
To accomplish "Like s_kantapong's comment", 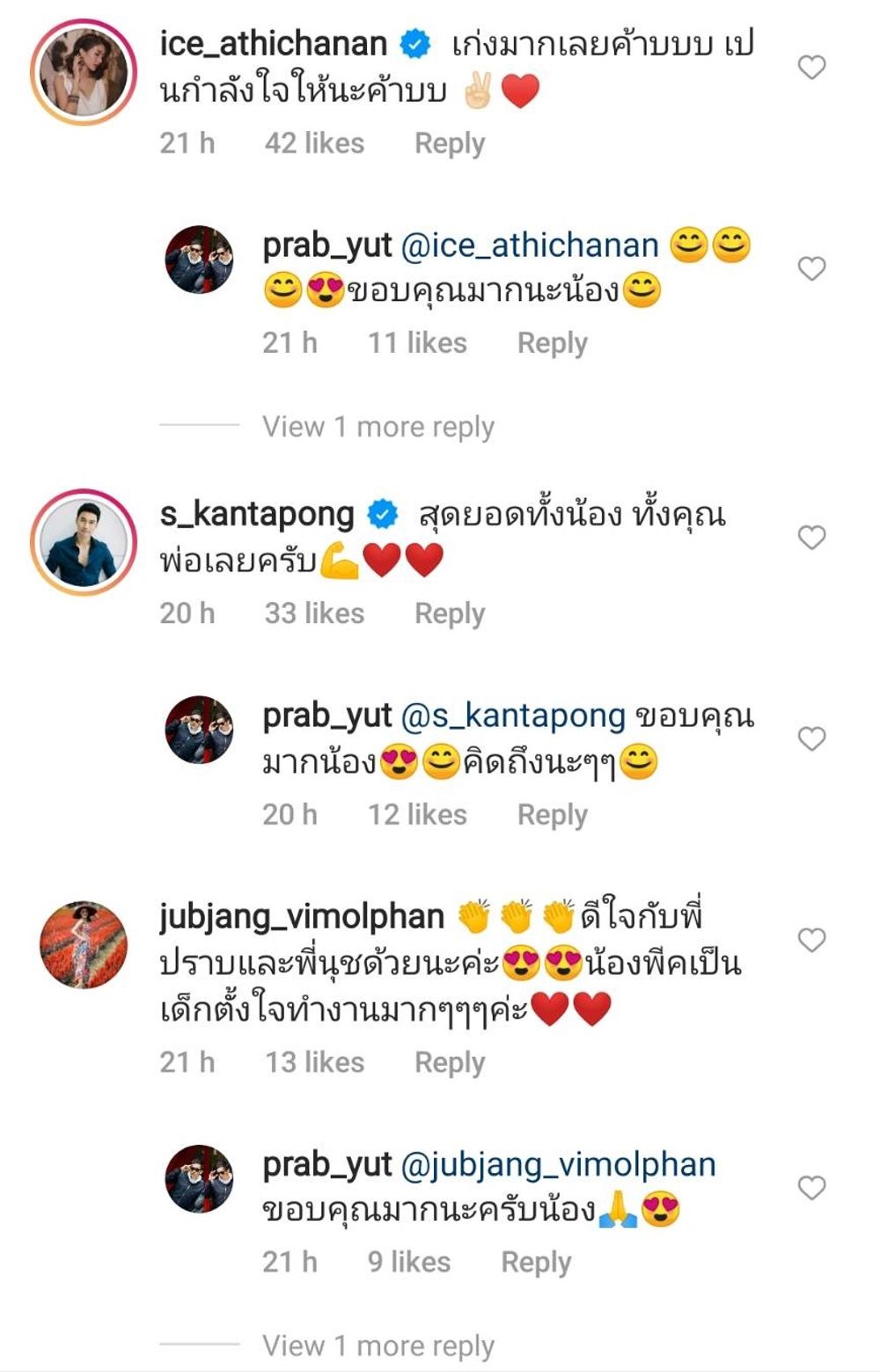I will point(811,538).
